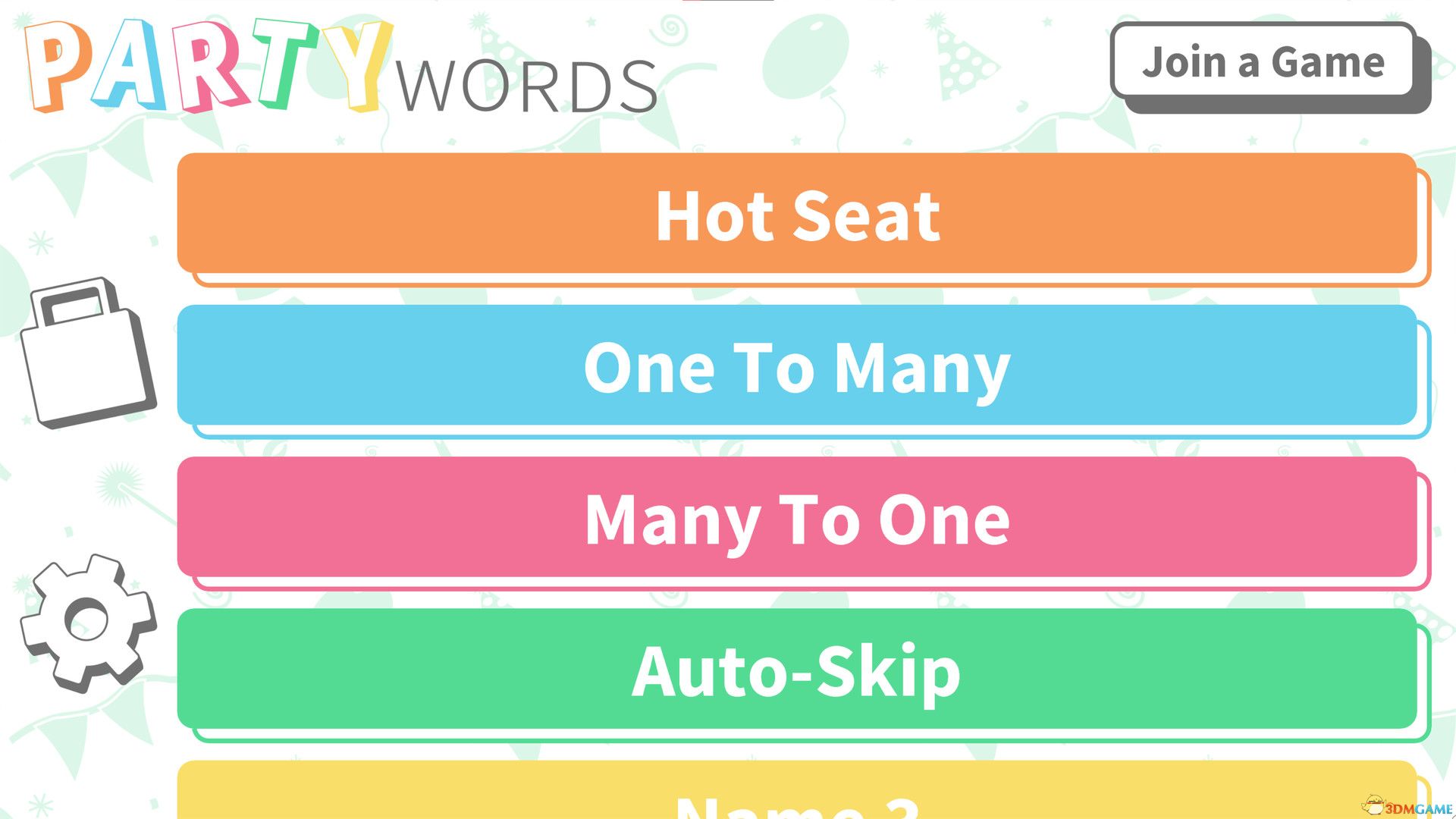The width and height of the screenshot is (1456, 819).
Task: Open the settings gear
Action: pyautogui.click(x=87, y=622)
